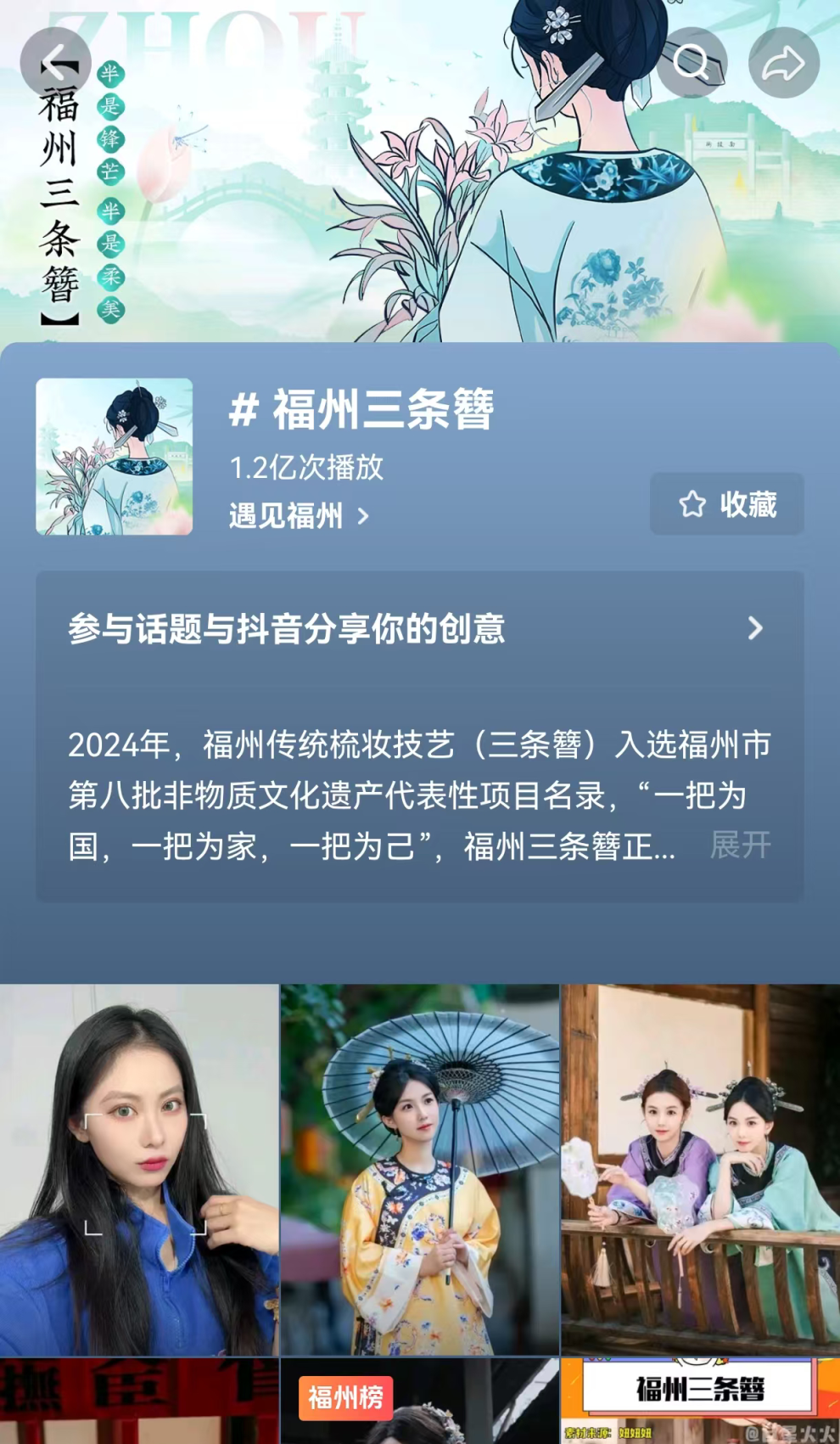Open the video of the woman with umbrella

[x=420, y=1169]
